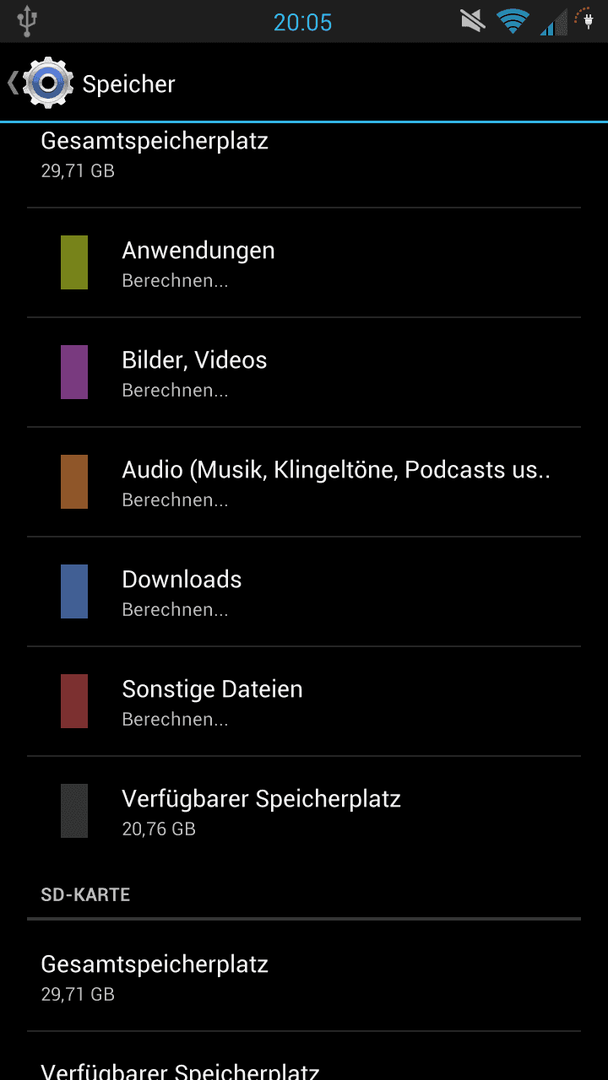Tap Verfügbarer Speicherplatz 20,76 GB row
The width and height of the screenshot is (608, 1080).
[304, 811]
